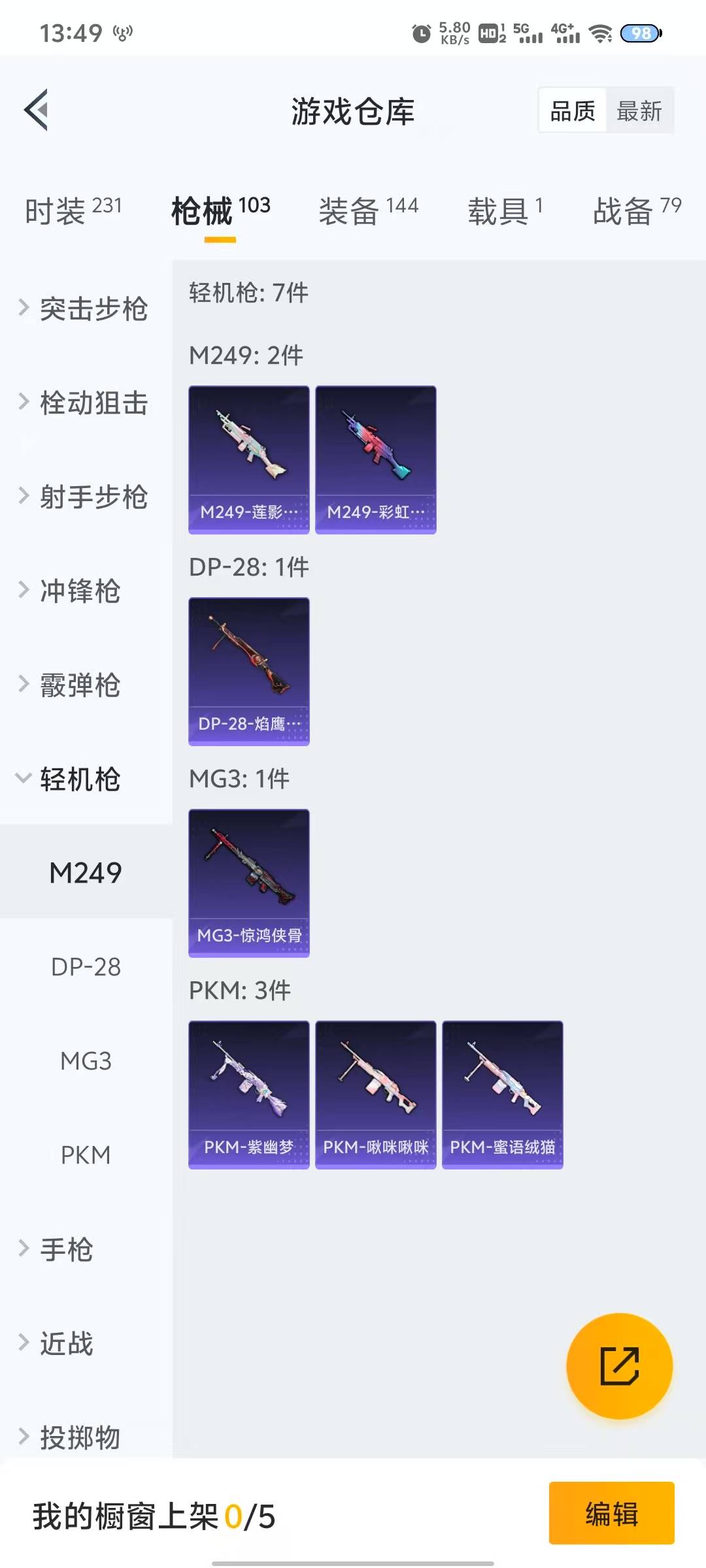
Task: Go back using the top-left arrow
Action: 37,110
